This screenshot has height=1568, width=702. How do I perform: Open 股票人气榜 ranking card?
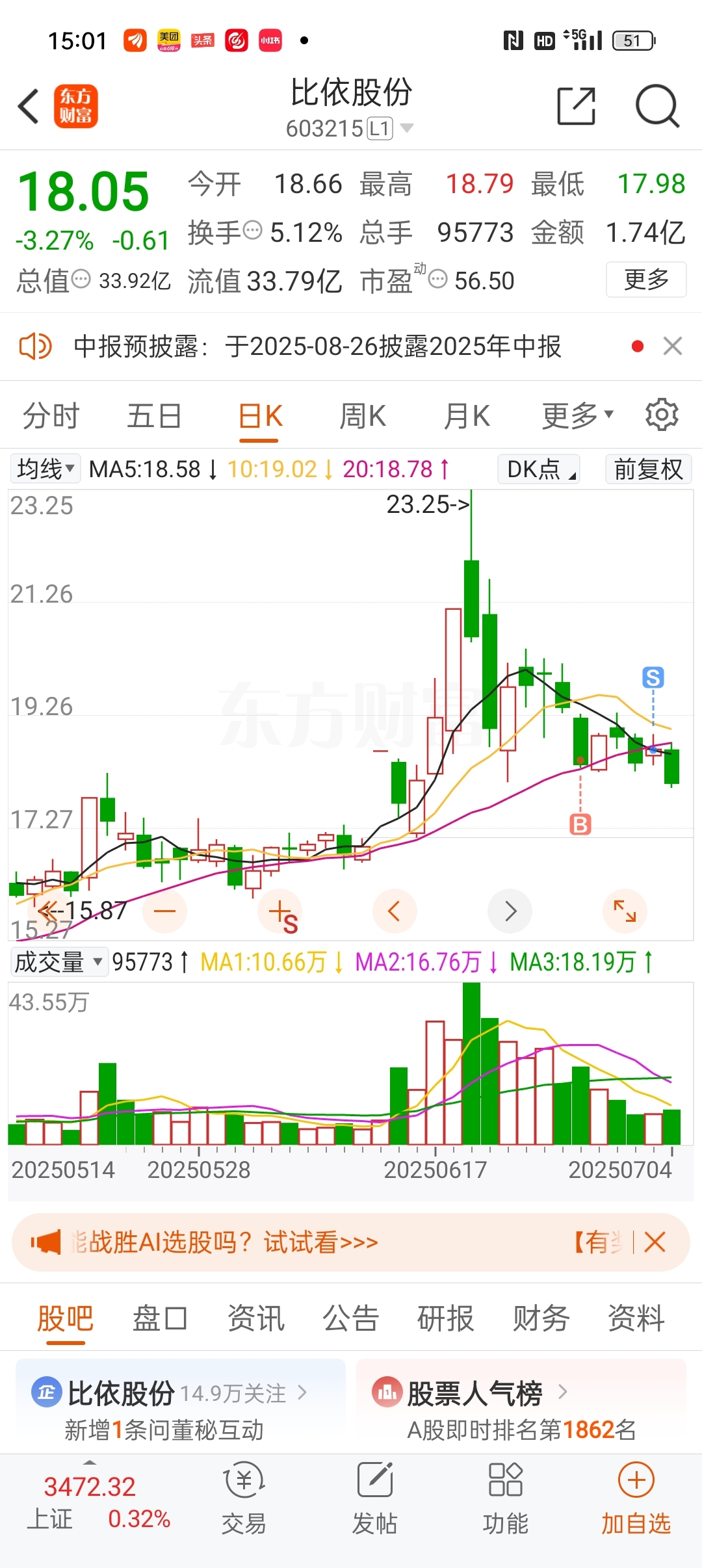click(x=521, y=1407)
